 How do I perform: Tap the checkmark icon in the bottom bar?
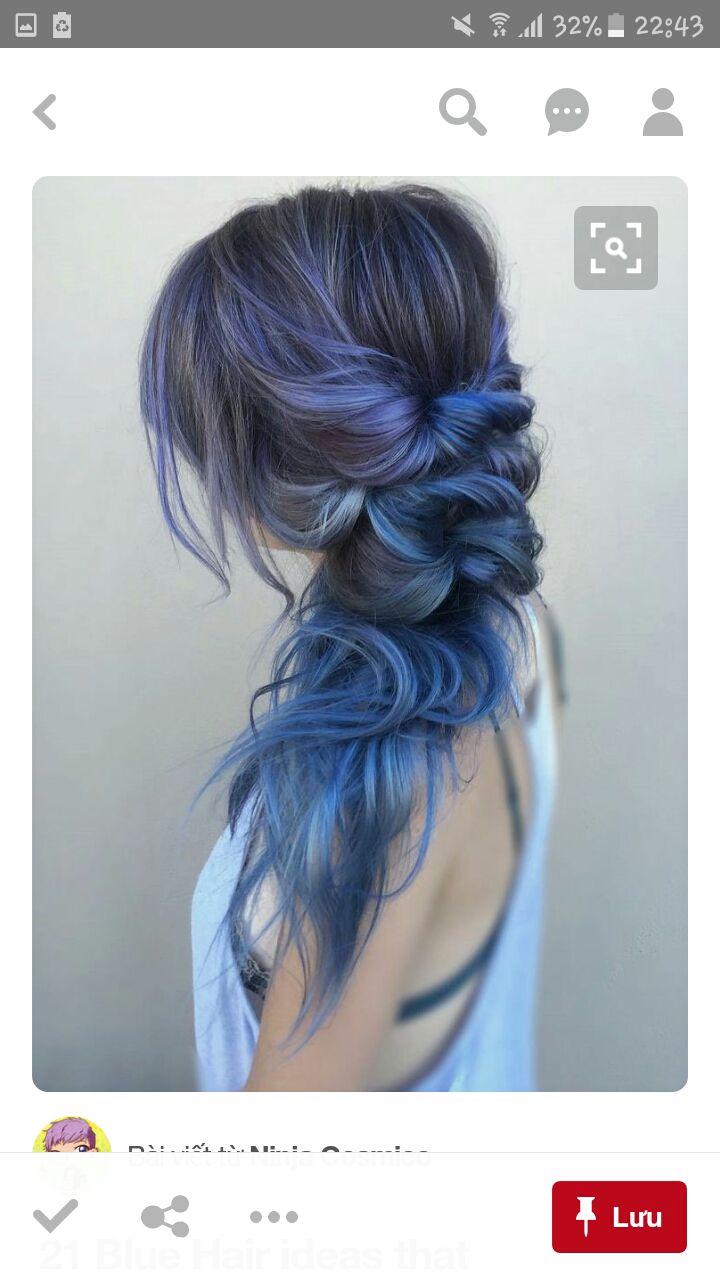[55, 1216]
